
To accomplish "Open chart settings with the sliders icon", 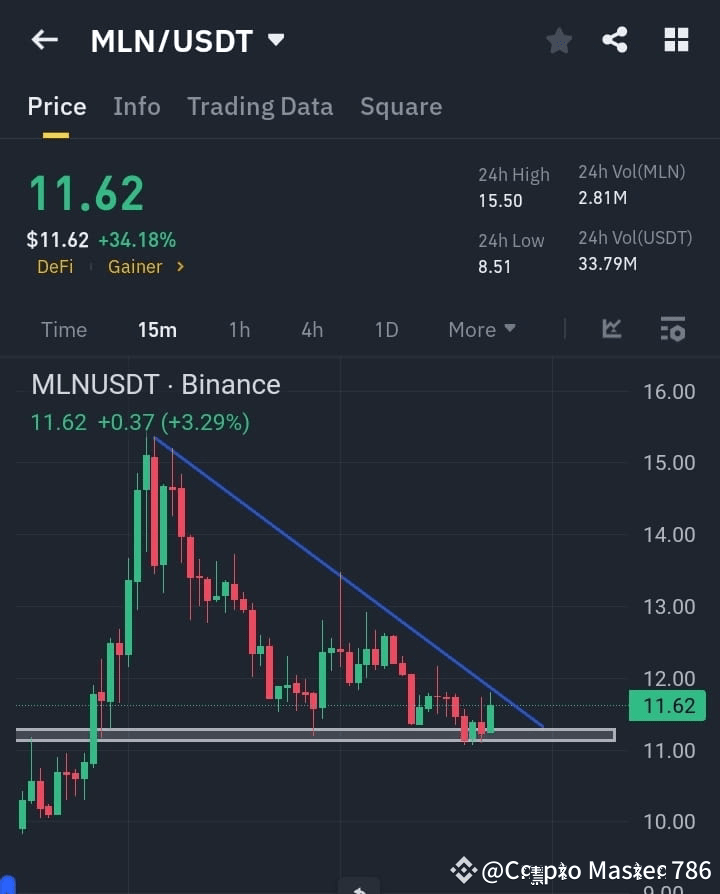I will [672, 329].
